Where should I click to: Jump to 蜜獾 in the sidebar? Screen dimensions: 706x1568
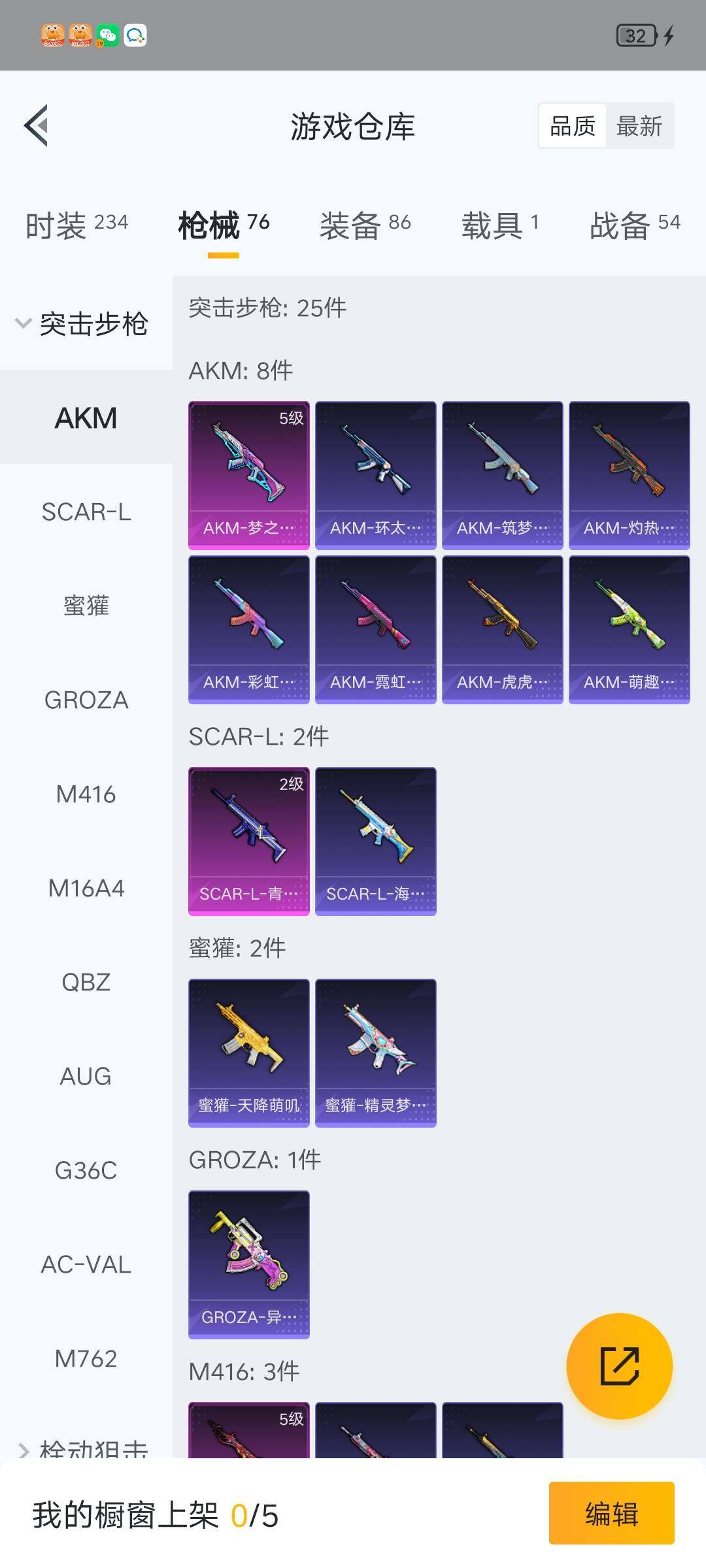coord(86,606)
